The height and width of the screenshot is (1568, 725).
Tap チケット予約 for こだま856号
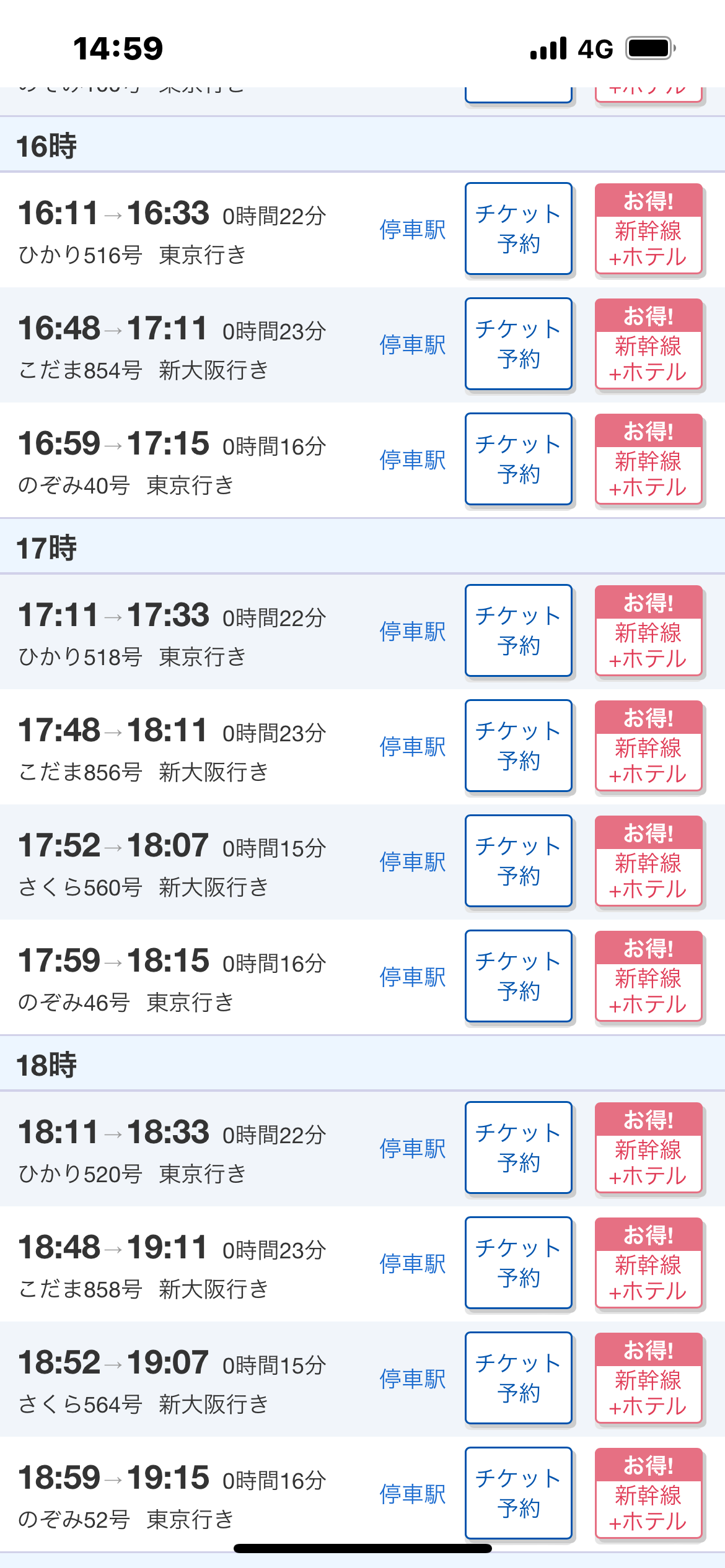coord(518,746)
